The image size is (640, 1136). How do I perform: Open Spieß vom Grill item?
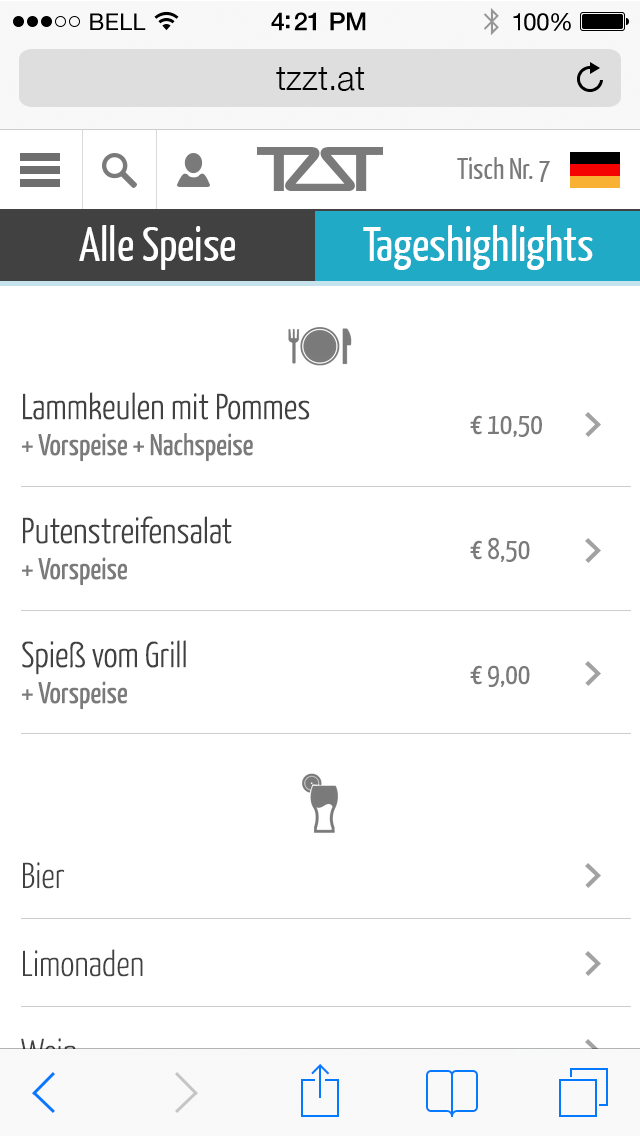[320, 673]
